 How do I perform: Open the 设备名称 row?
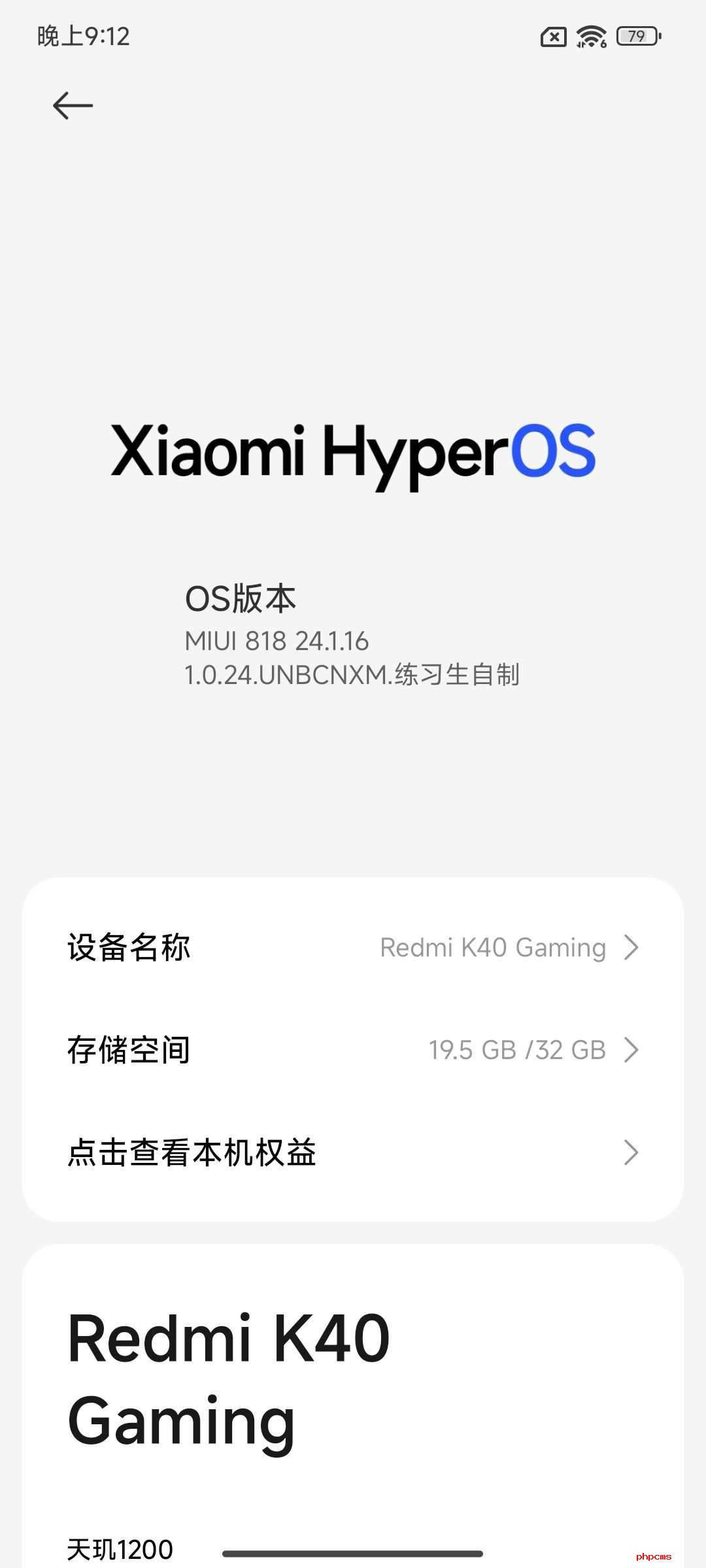353,947
